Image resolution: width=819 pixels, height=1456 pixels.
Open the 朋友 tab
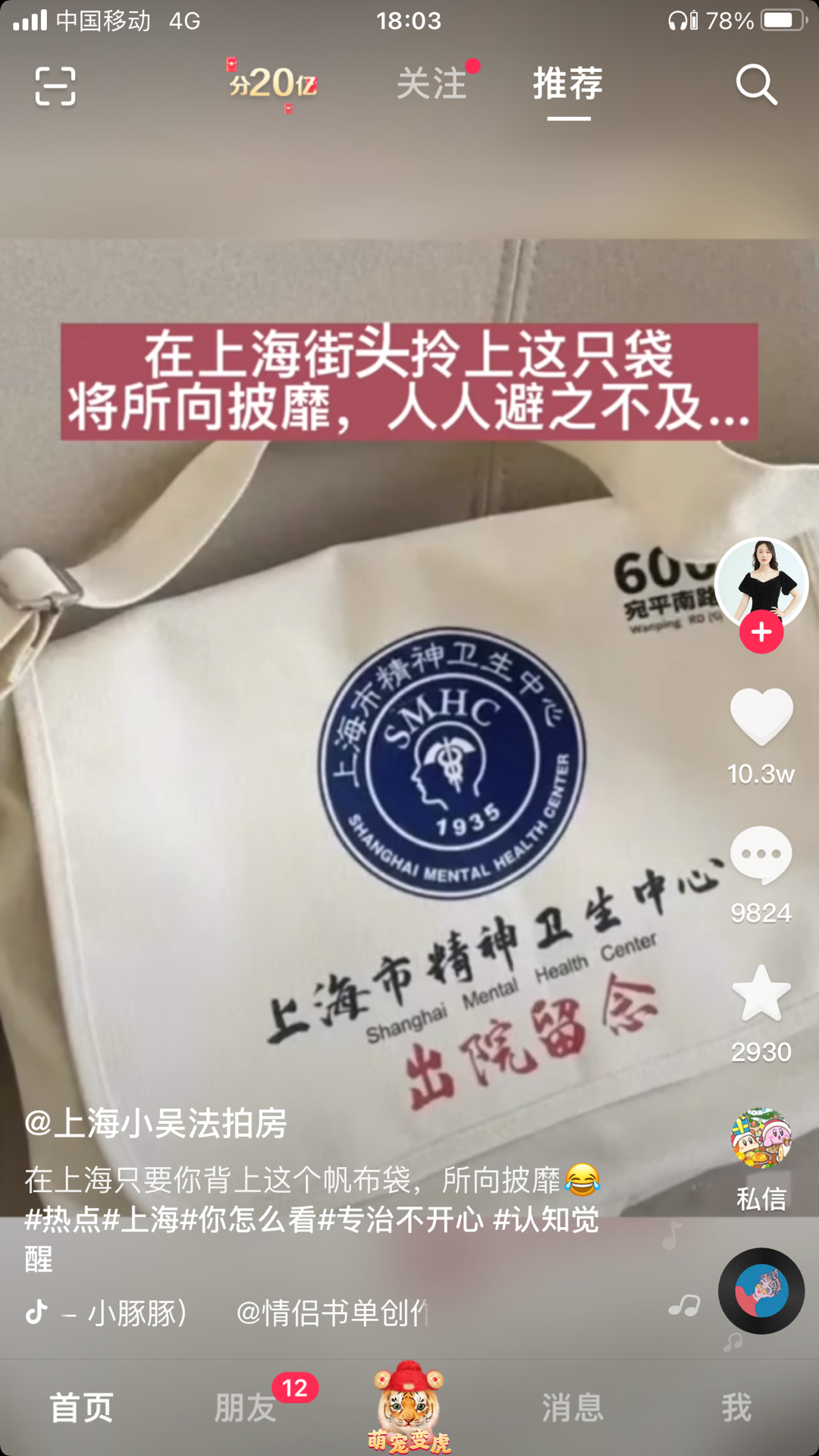point(245,1408)
